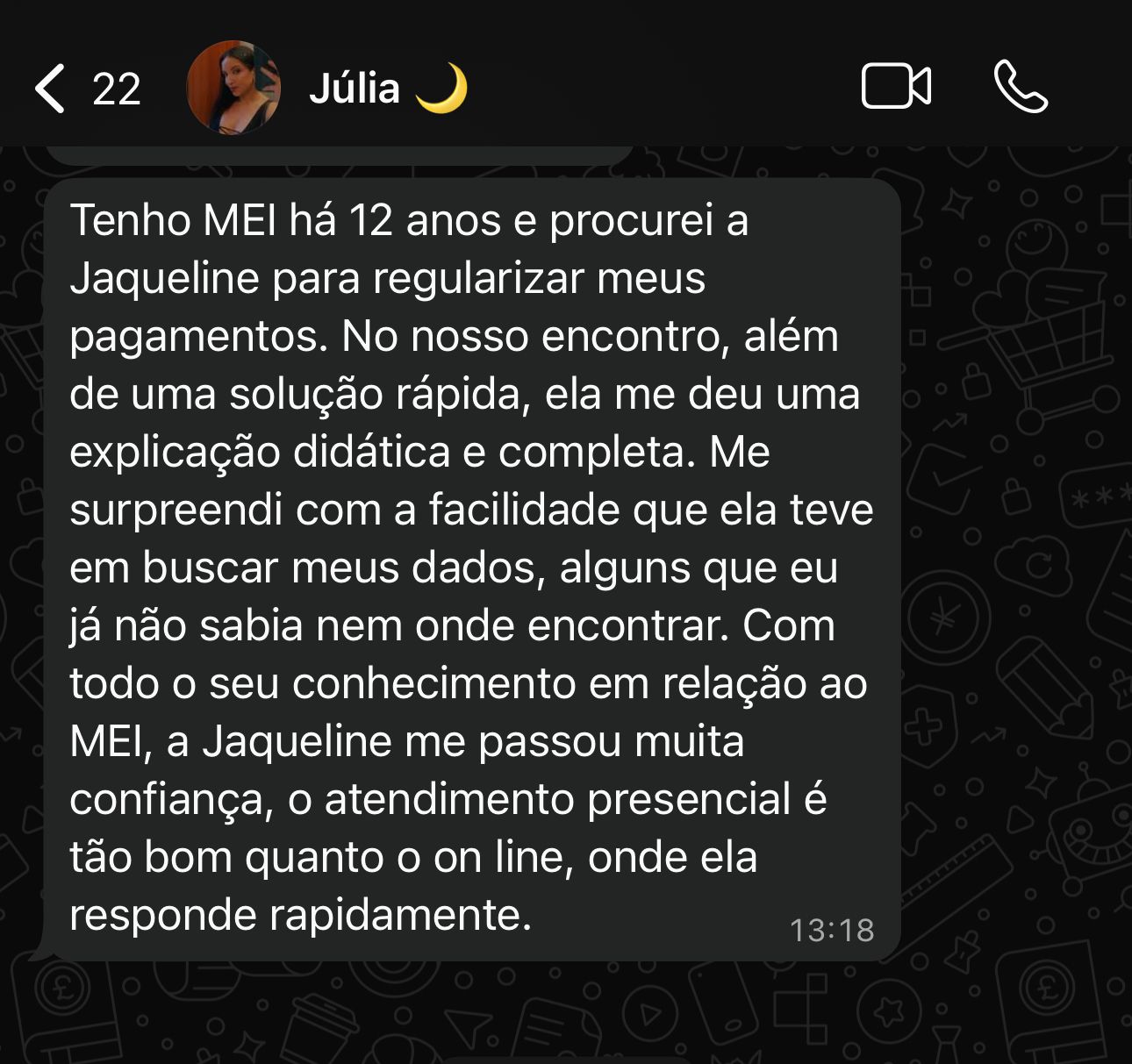Open Júlia's contact info
Viewport: 1132px width, 1064px height.
(355, 89)
